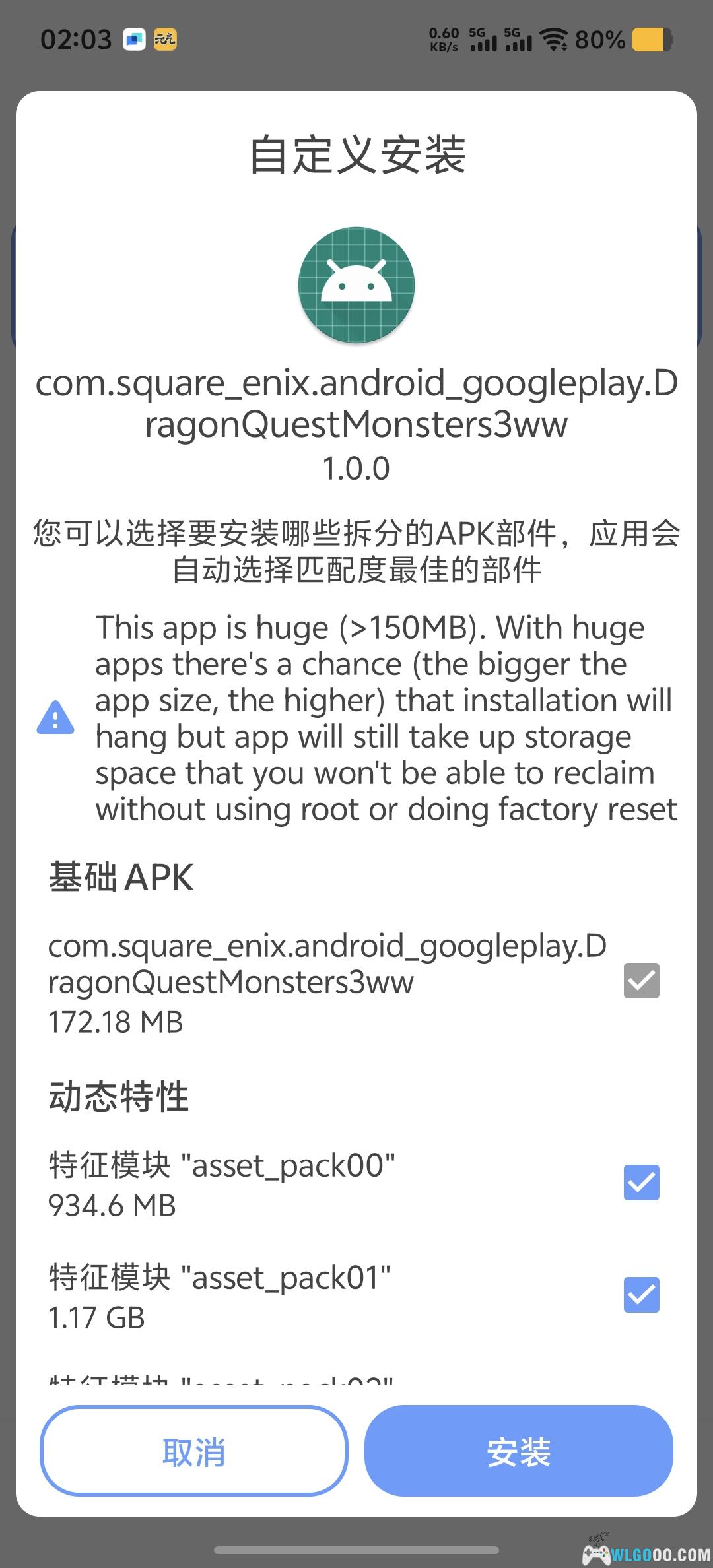The image size is (713, 1568).
Task: Uncheck asset_pack00 feature module
Action: [x=641, y=1182]
